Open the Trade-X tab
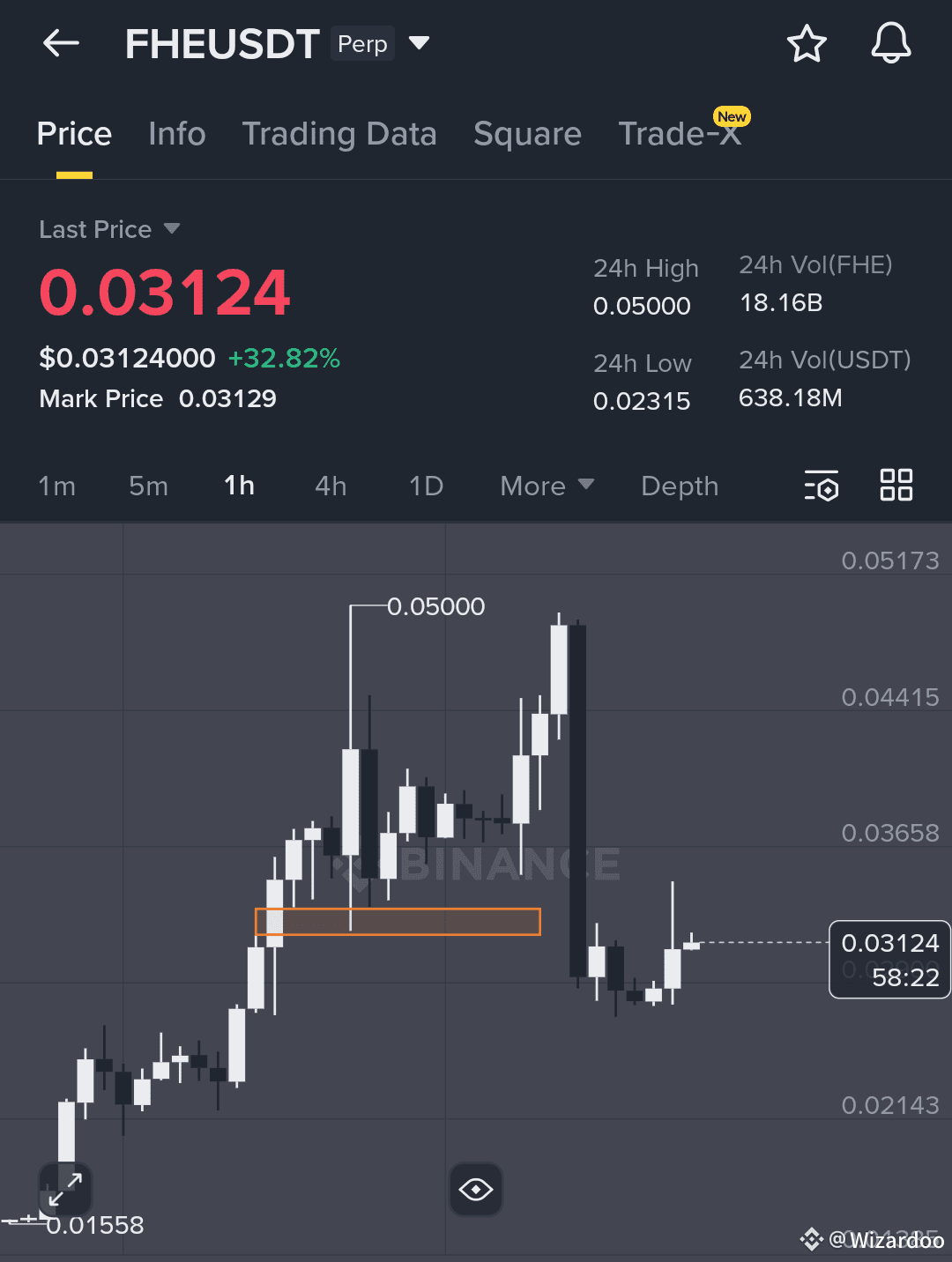 coord(679,134)
